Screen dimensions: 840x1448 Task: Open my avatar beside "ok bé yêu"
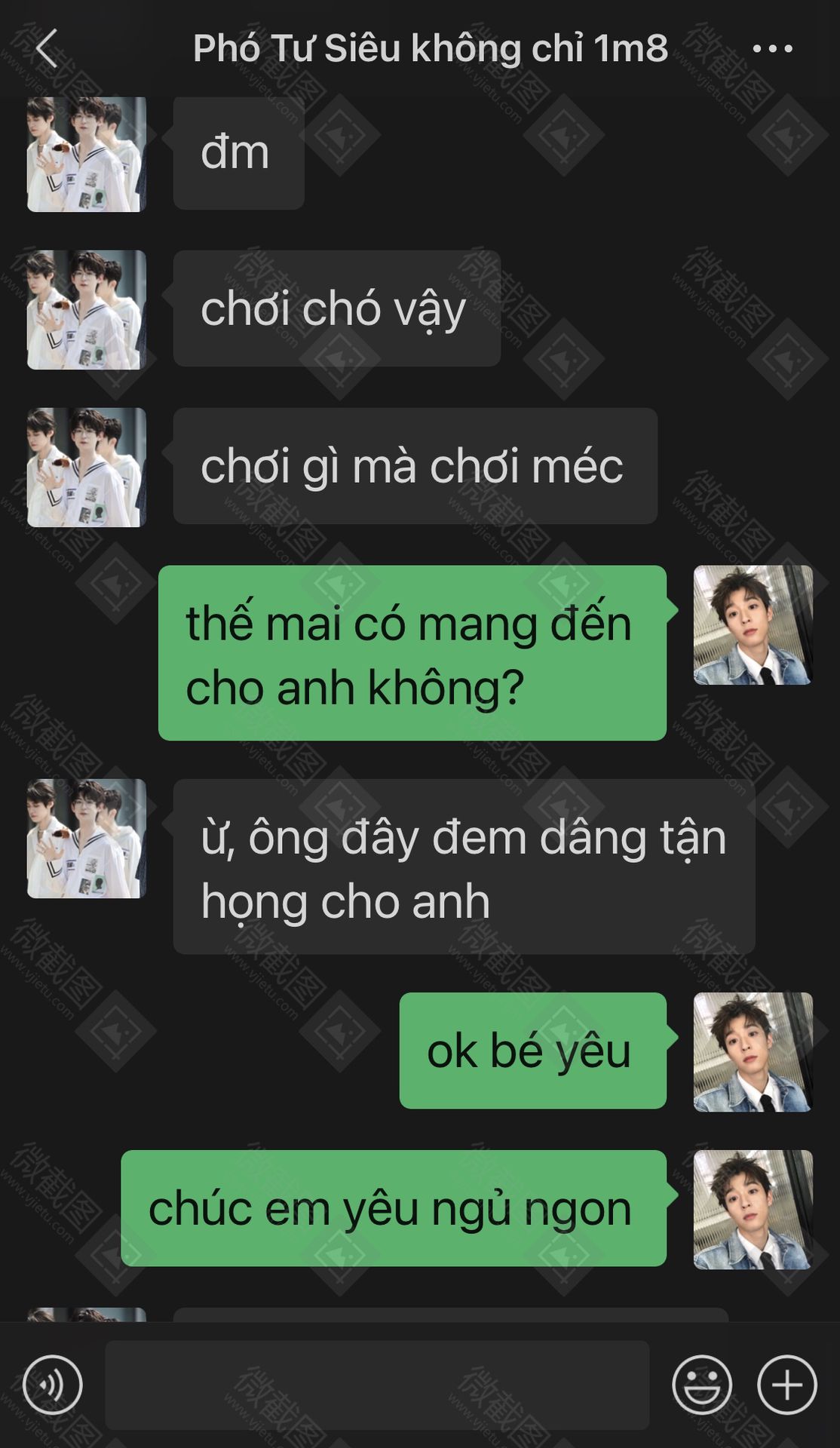click(x=753, y=1051)
